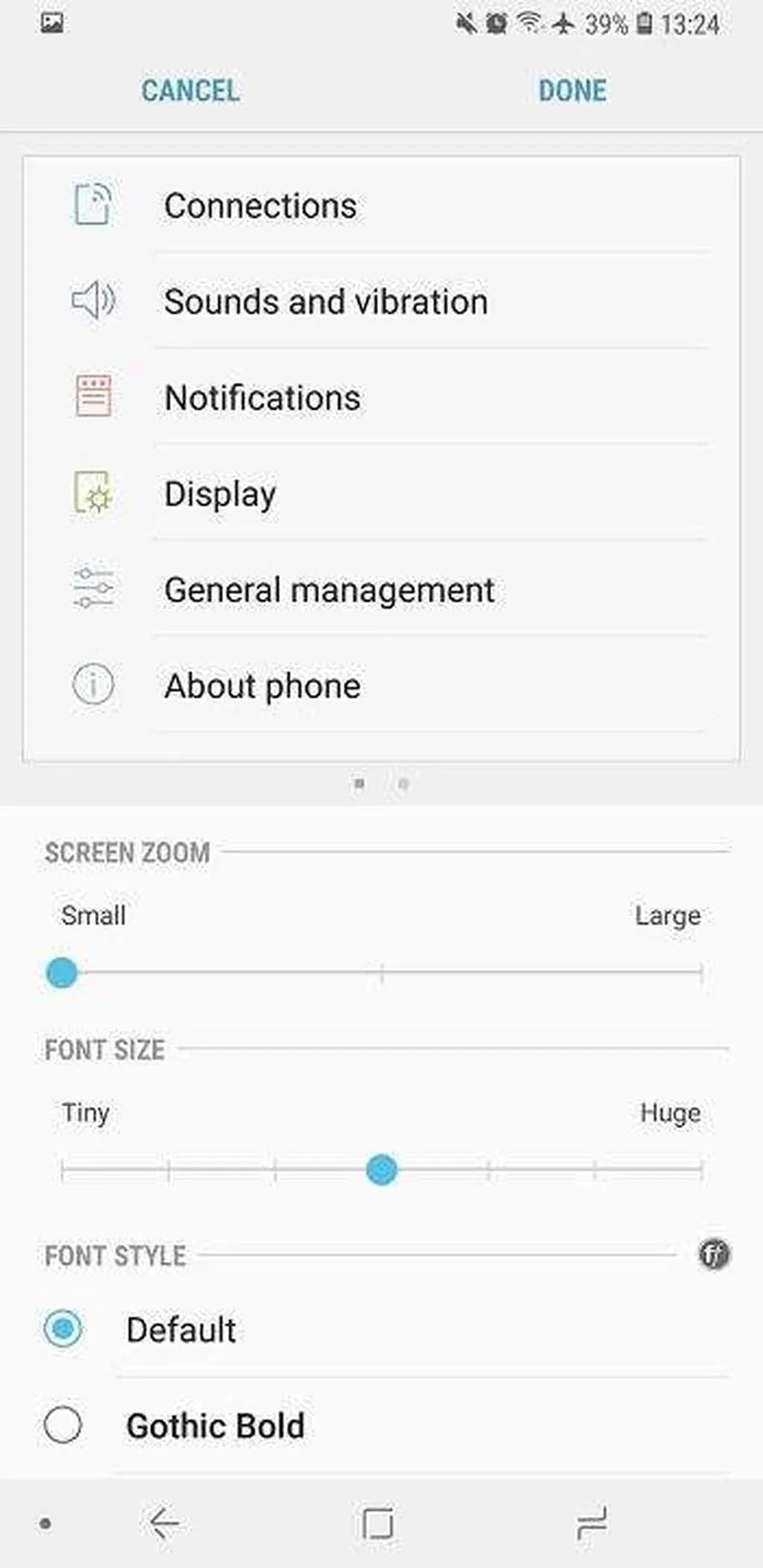Tap the Font Size slider handle

[381, 1169]
